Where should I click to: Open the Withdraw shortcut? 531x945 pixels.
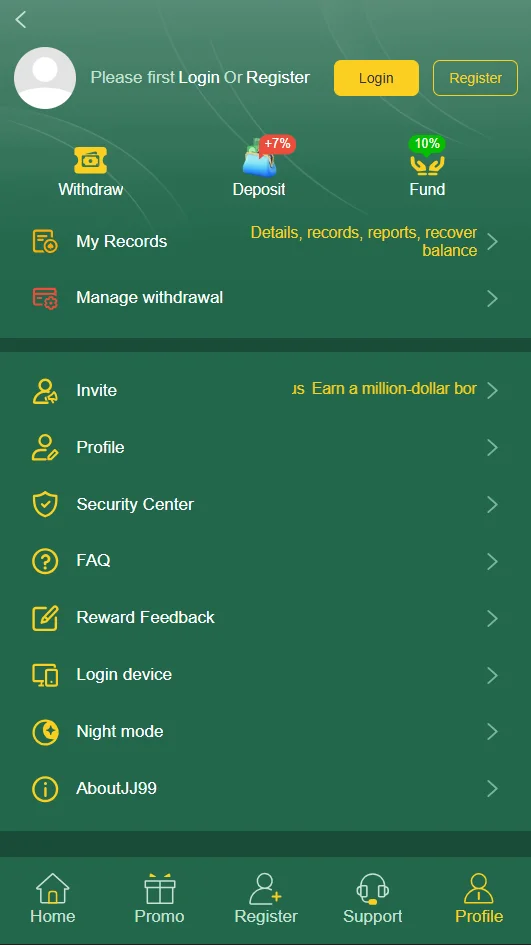tap(90, 172)
